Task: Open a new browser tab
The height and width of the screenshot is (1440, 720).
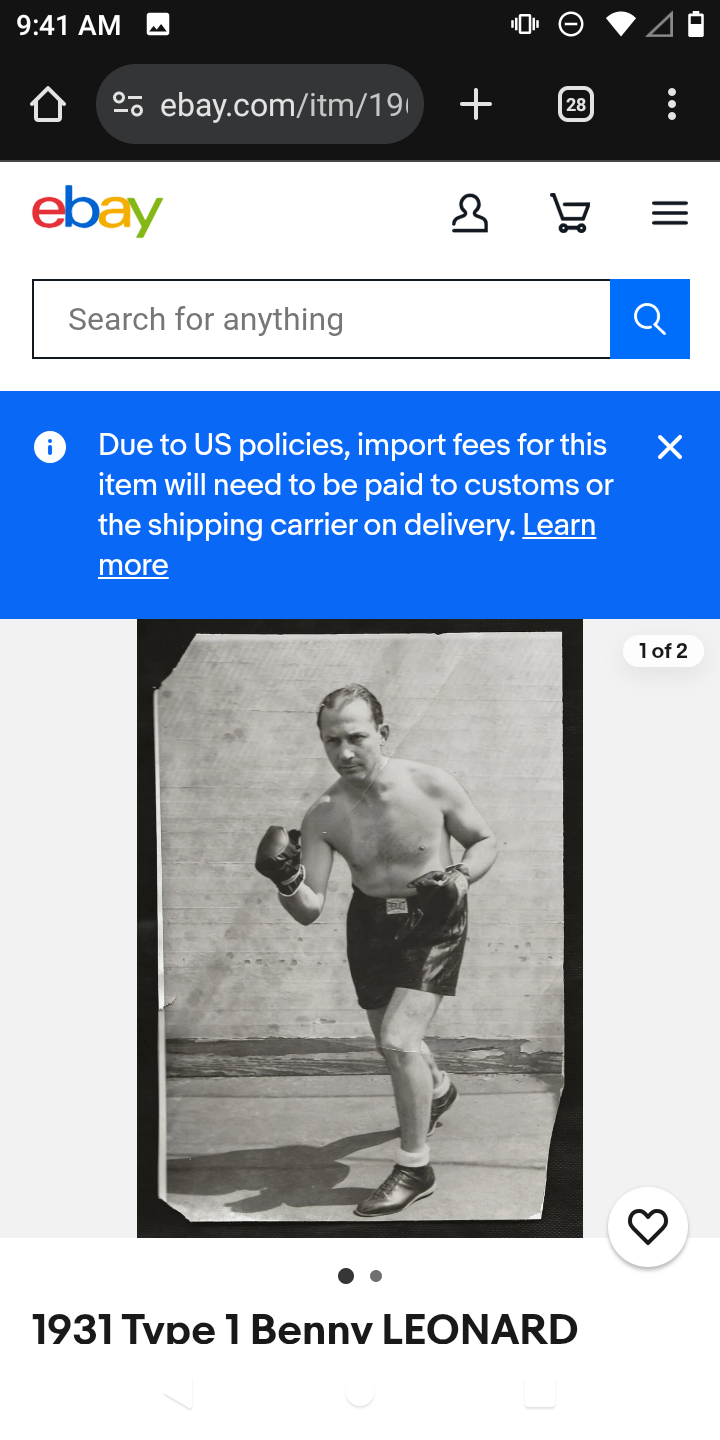Action: click(x=476, y=104)
